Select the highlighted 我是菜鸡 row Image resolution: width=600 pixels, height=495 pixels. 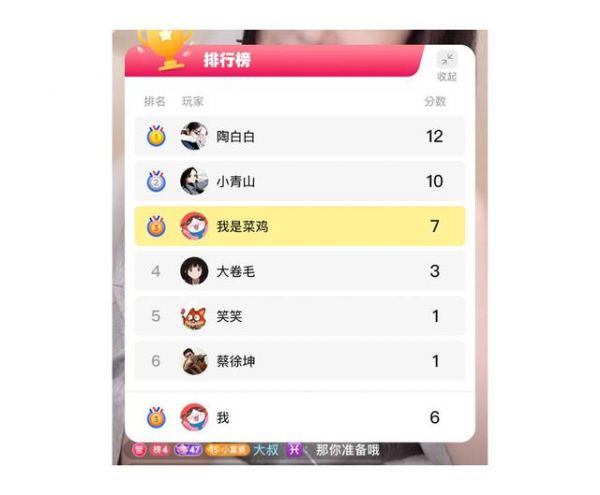(300, 226)
